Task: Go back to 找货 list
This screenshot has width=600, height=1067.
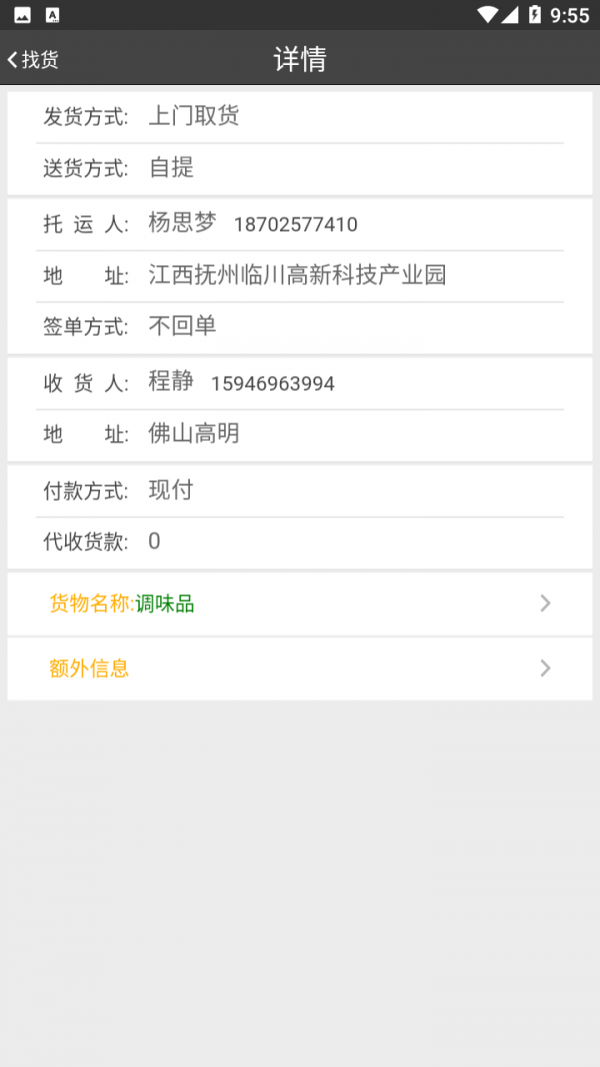Action: click(x=33, y=60)
